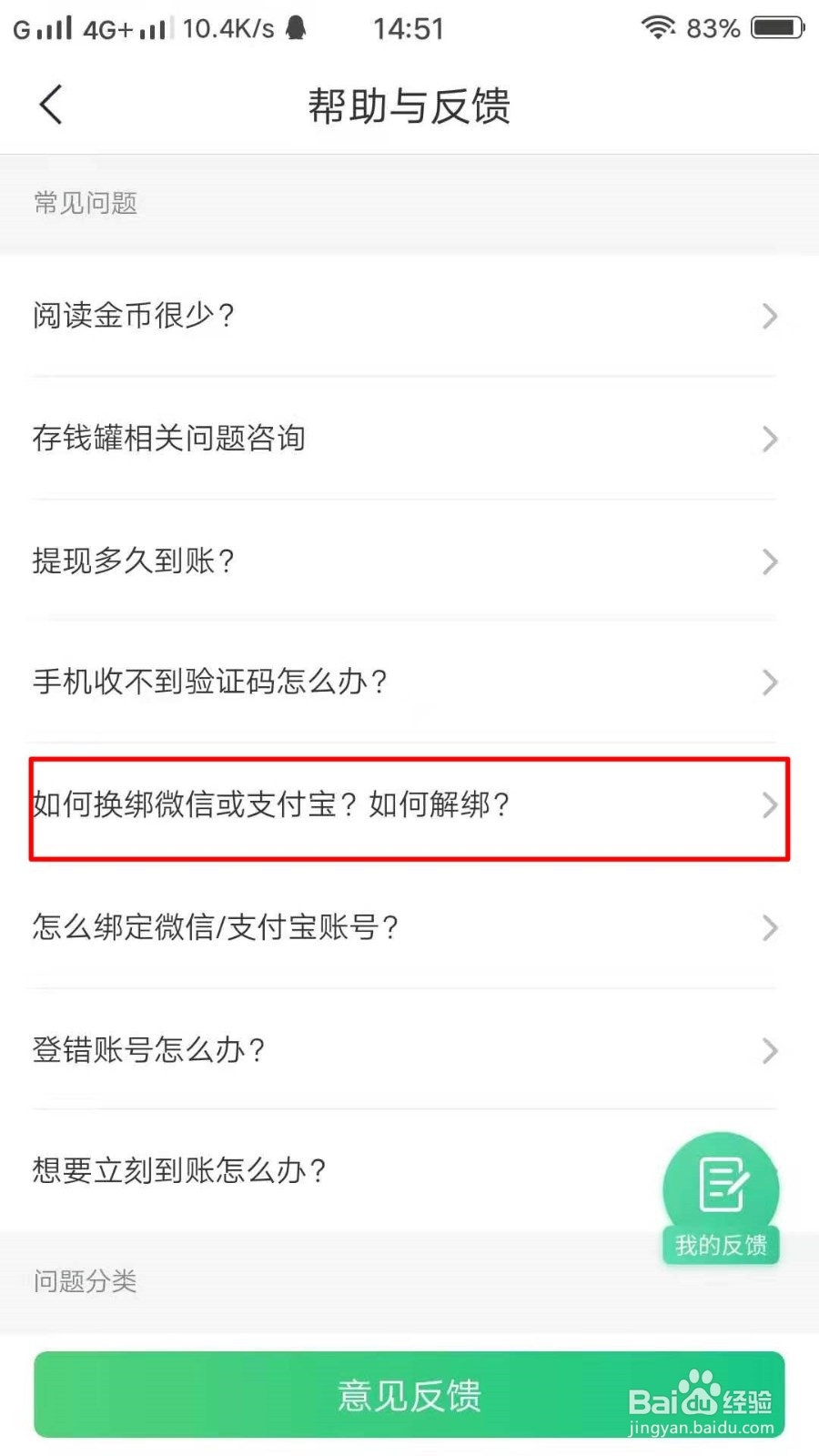Open the 存钱罐相关问题咨询 FAQ item
The width and height of the screenshot is (819, 1456).
pos(169,439)
